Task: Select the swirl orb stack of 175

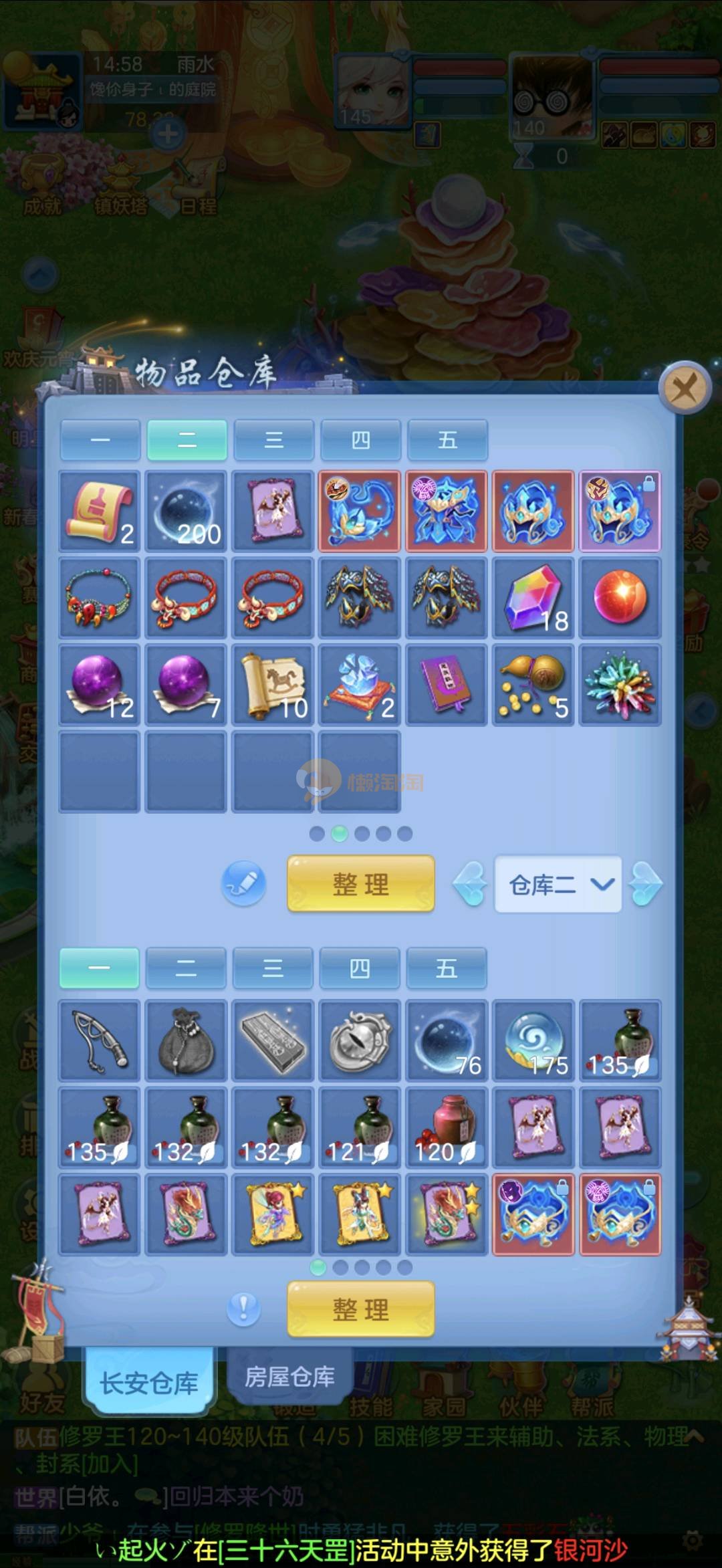Action: (533, 1040)
